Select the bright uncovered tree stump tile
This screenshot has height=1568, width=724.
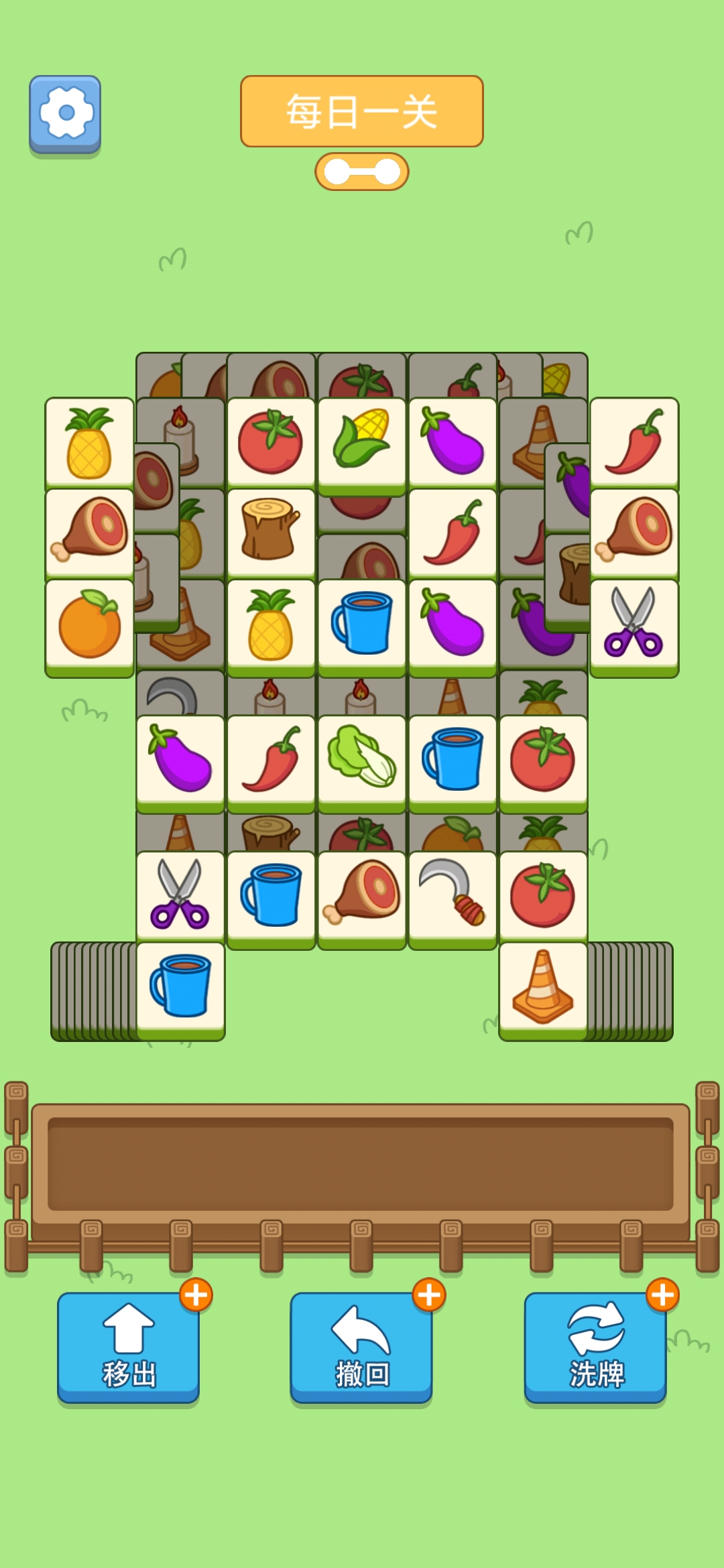coord(271,532)
